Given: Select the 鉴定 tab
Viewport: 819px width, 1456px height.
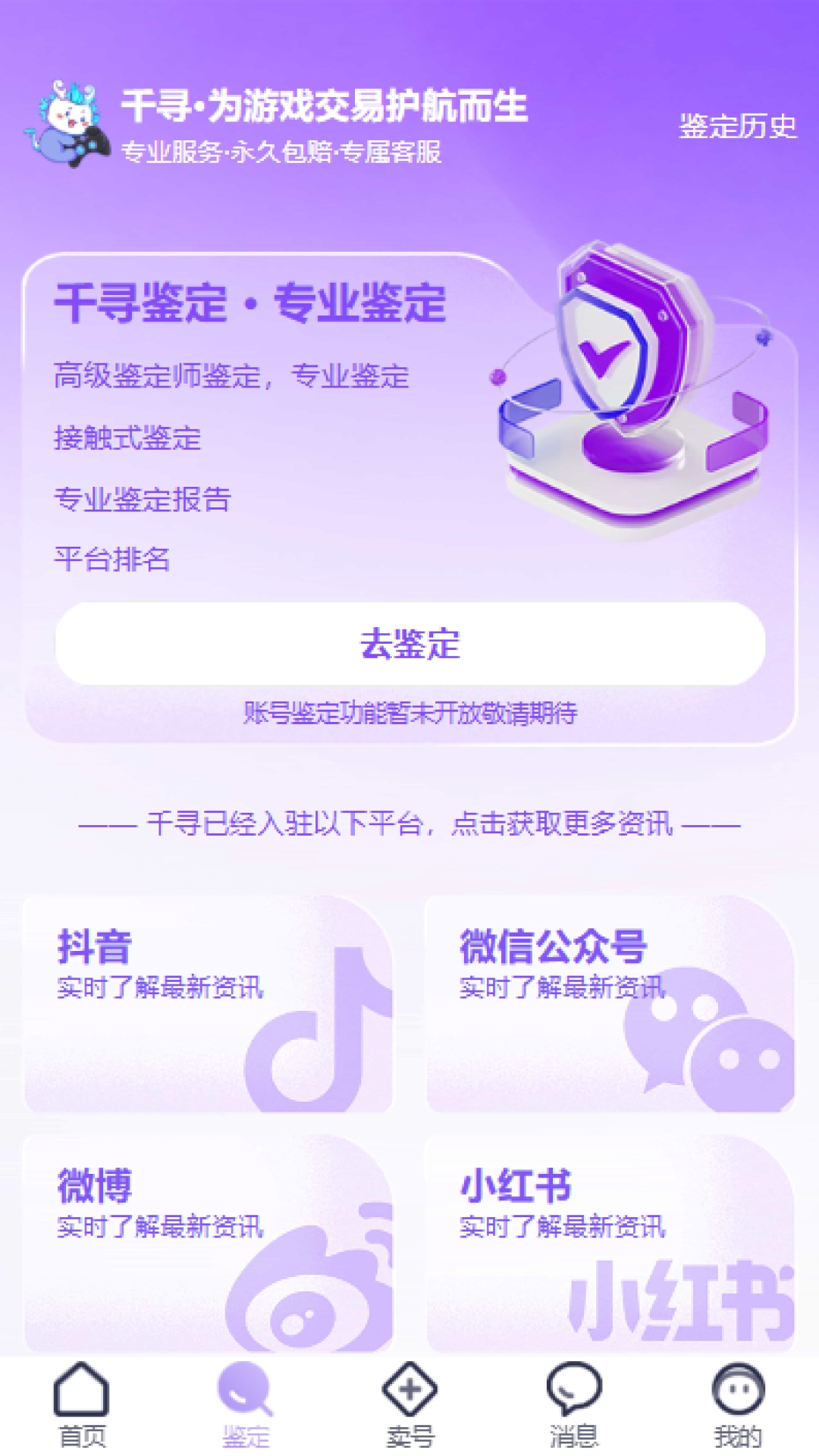Looking at the screenshot, I should coord(246,1405).
